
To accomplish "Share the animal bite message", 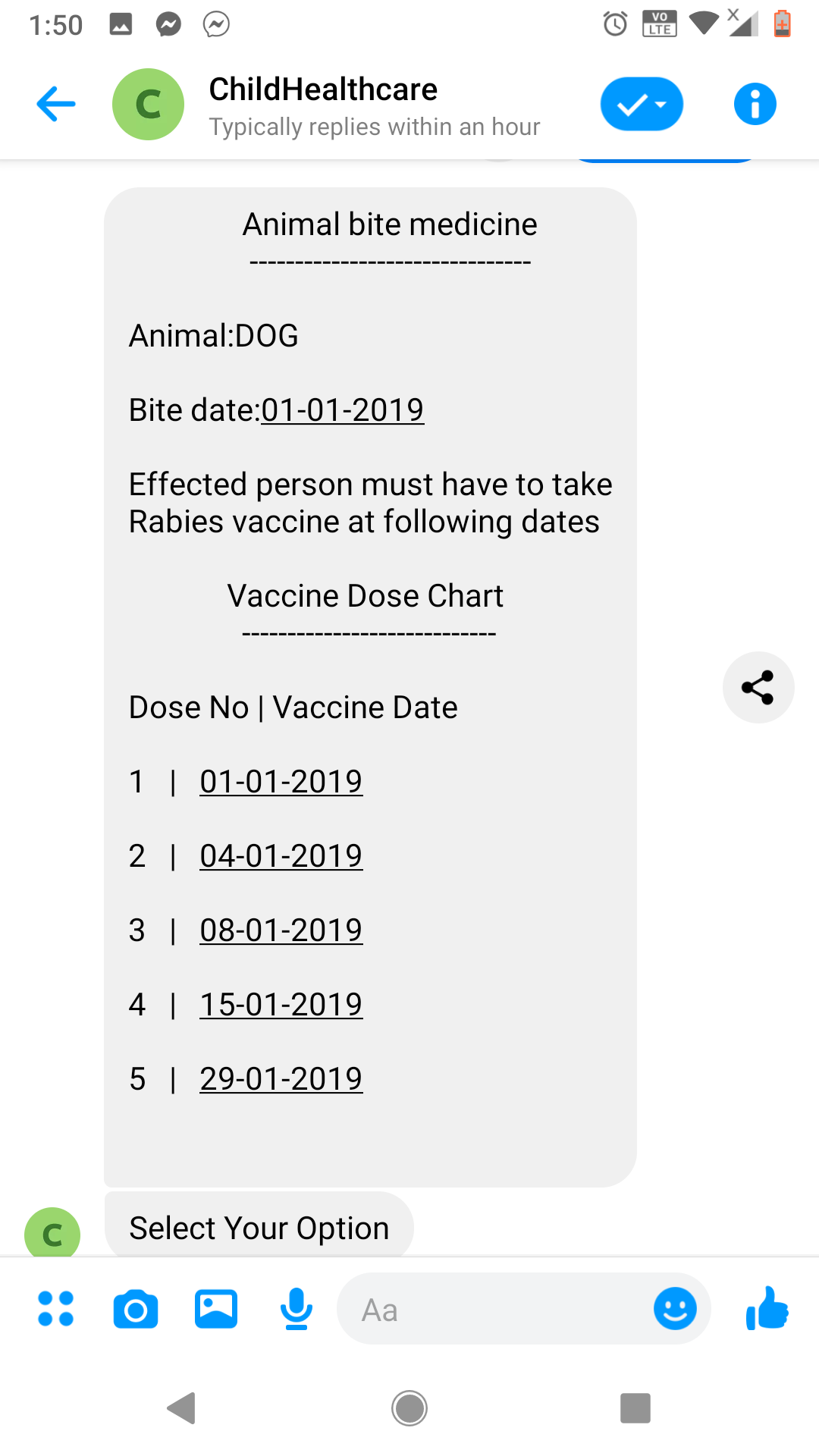I will point(758,687).
